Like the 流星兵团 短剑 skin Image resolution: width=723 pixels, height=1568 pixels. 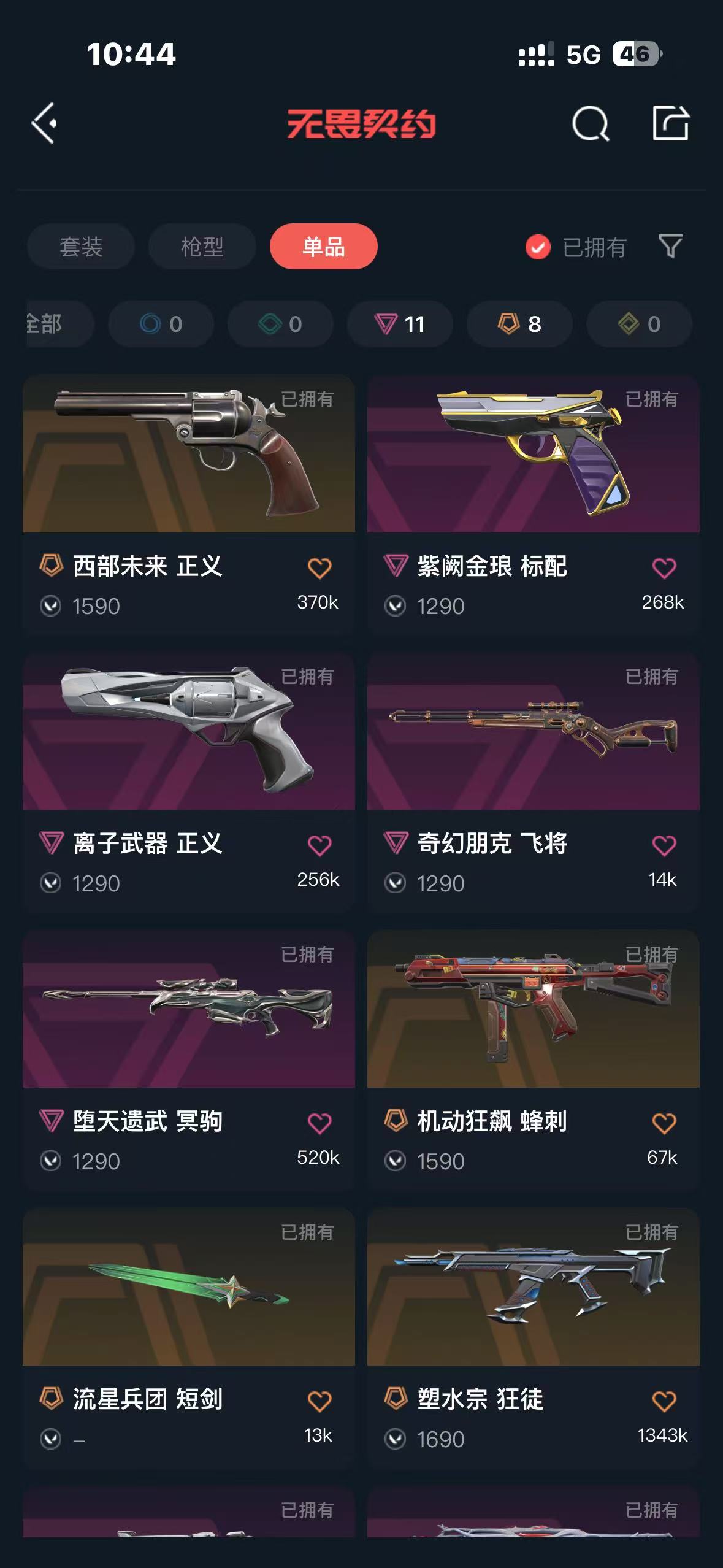pyautogui.click(x=319, y=1402)
